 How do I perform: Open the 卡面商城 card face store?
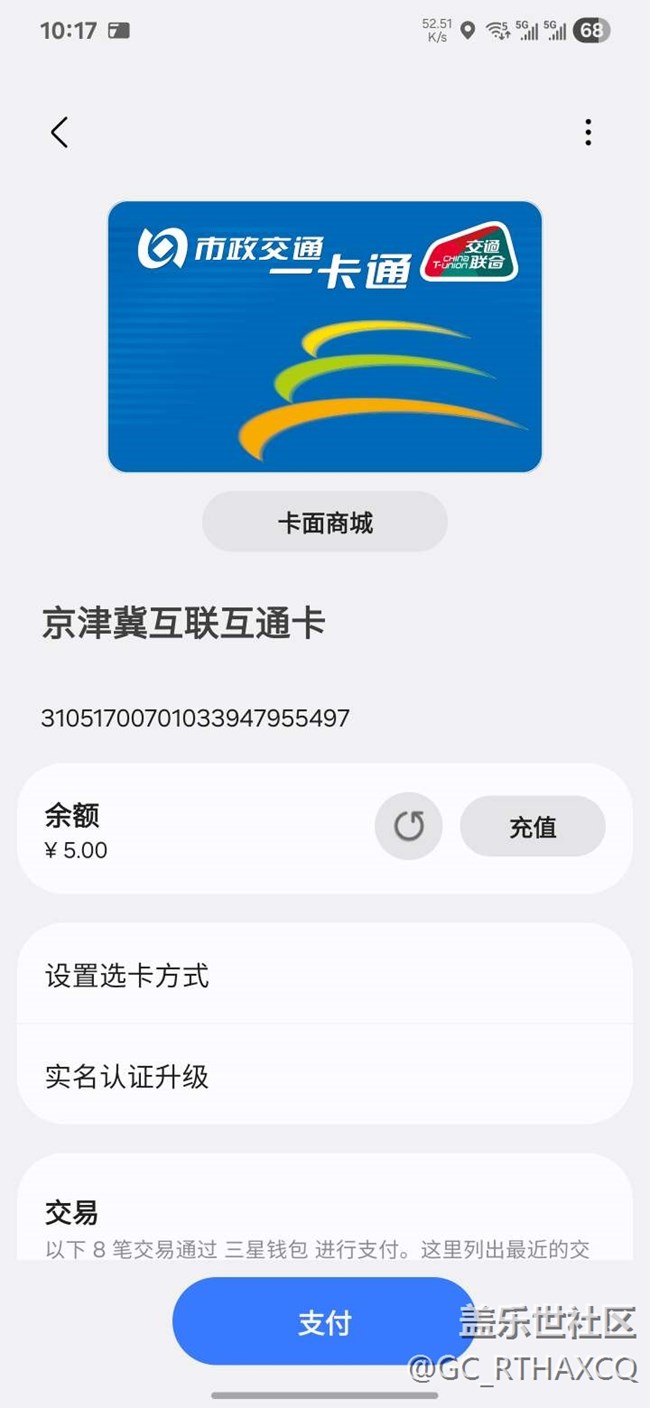pos(325,522)
